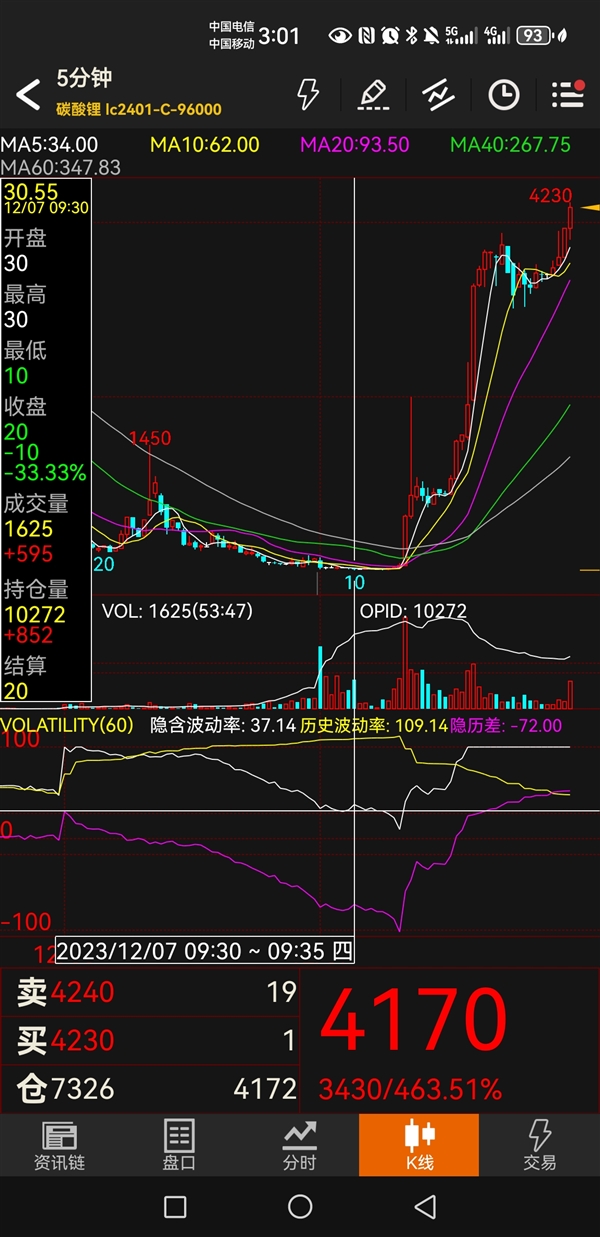Viewport: 600px width, 1237px height.
Task: Open the clock period selector
Action: (x=503, y=95)
